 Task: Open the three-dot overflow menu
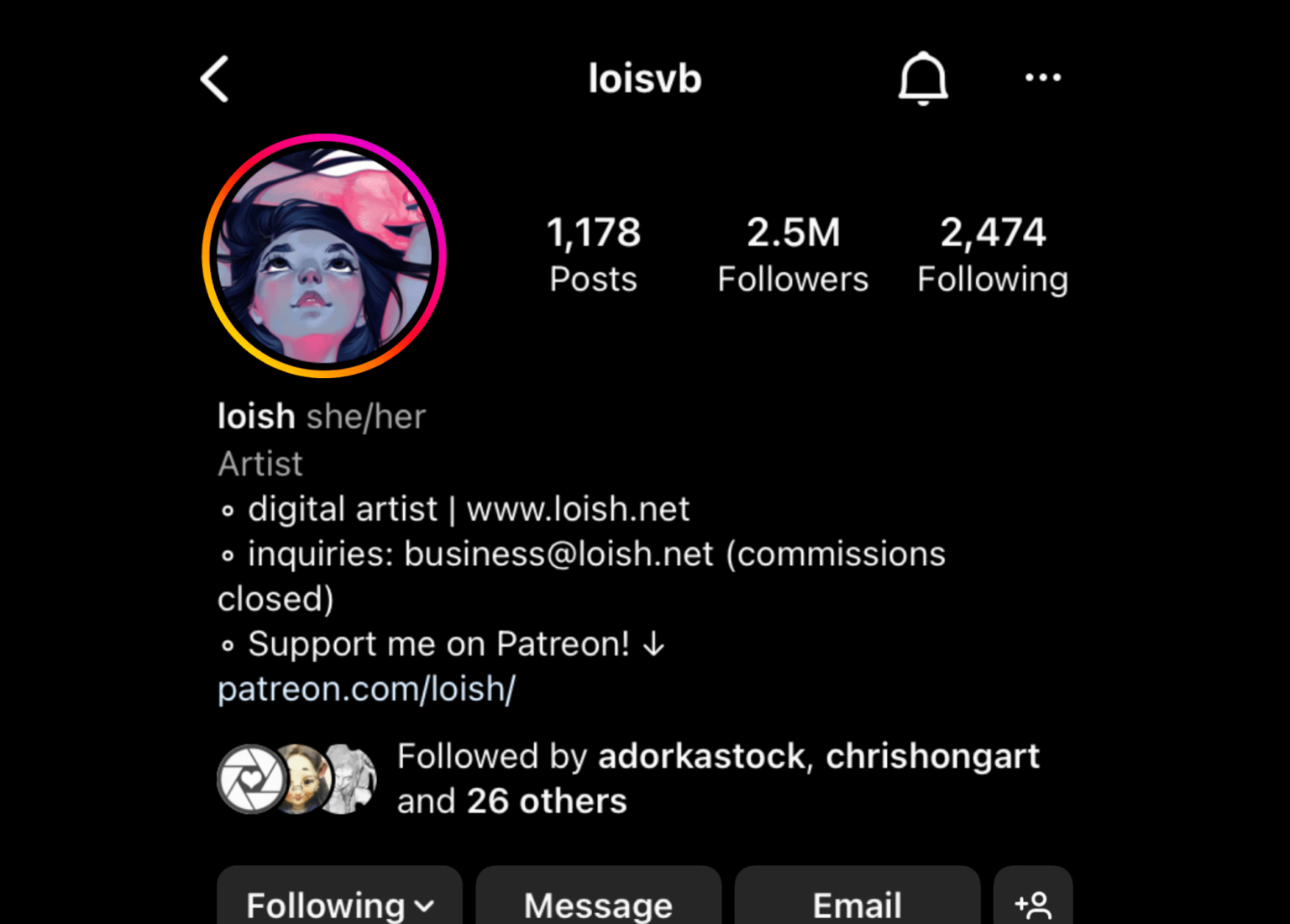click(1042, 78)
